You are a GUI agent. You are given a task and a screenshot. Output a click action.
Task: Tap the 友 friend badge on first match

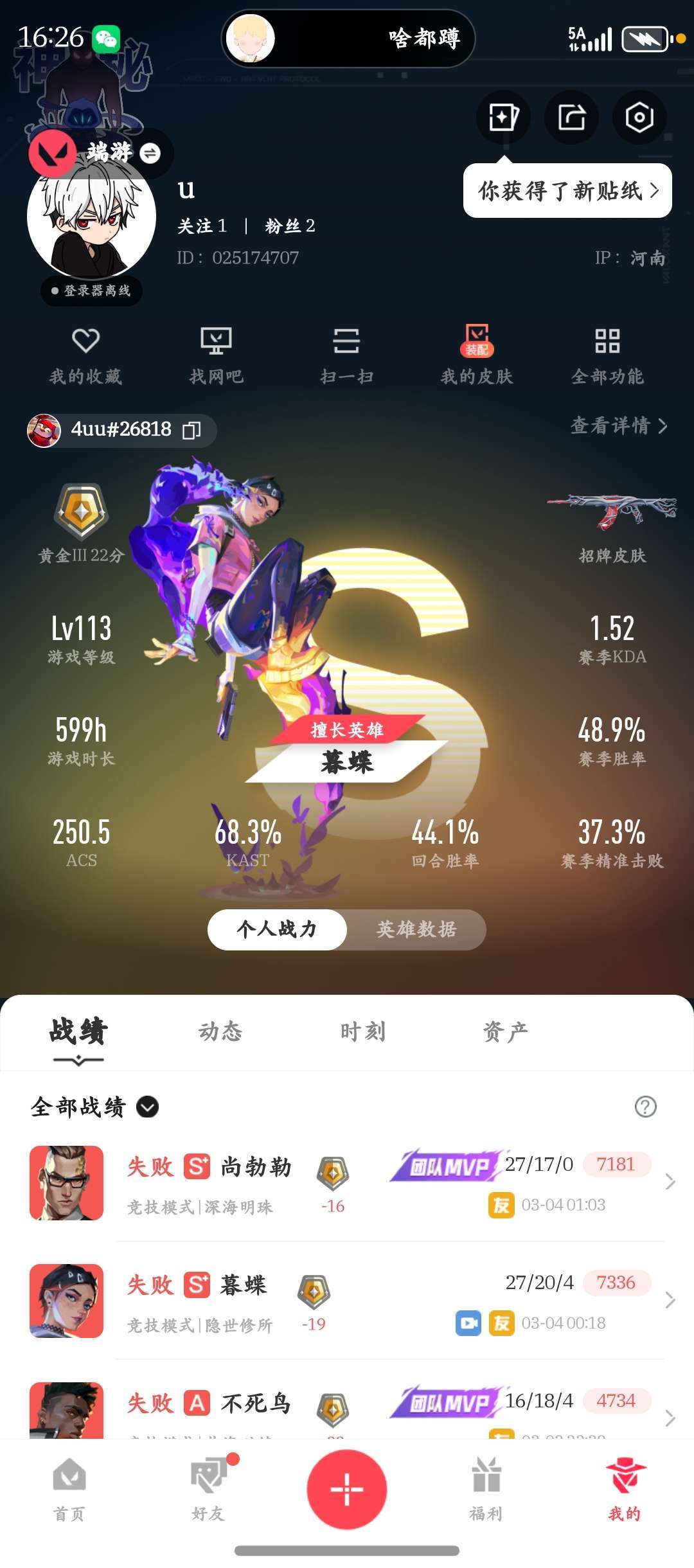pyautogui.click(x=502, y=1207)
